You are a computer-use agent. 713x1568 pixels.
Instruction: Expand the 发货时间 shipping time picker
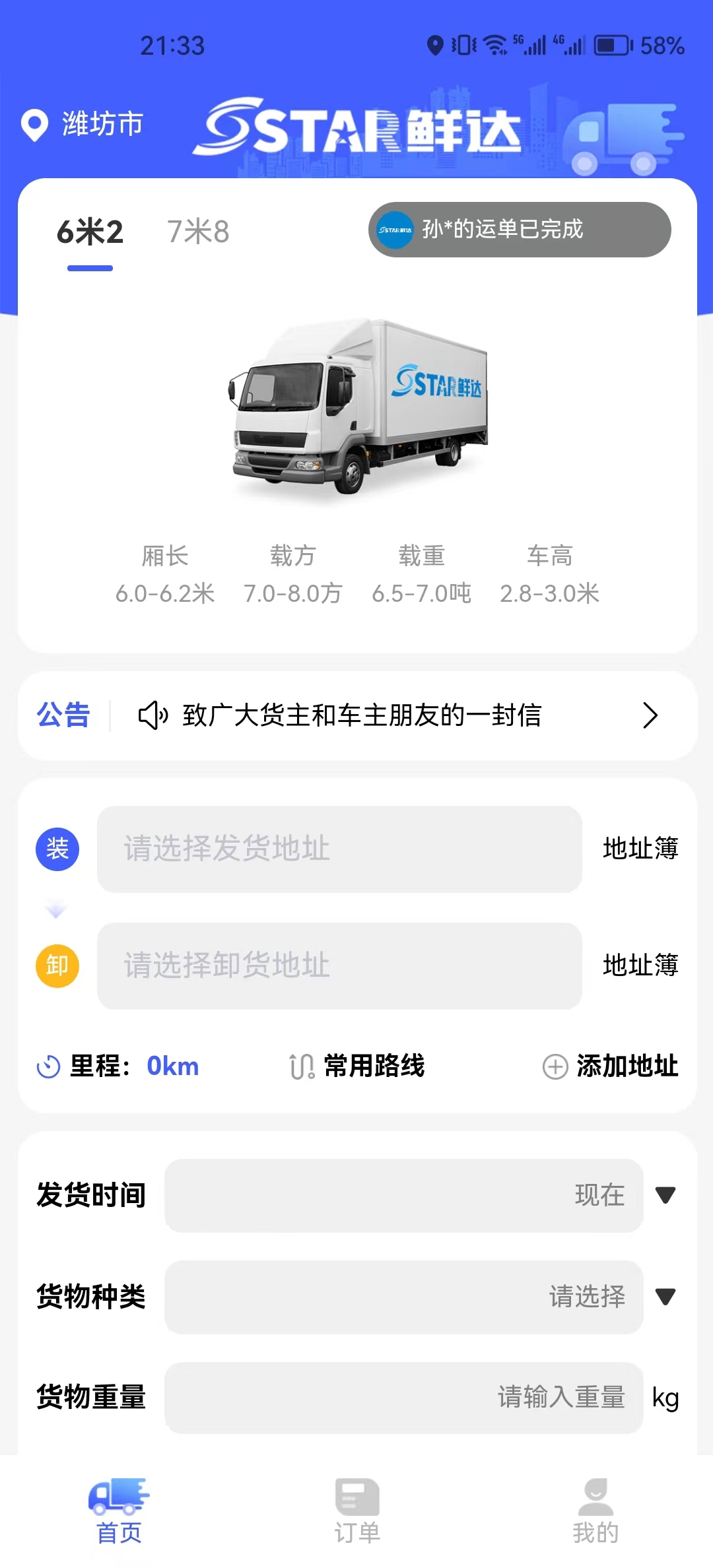point(404,1195)
